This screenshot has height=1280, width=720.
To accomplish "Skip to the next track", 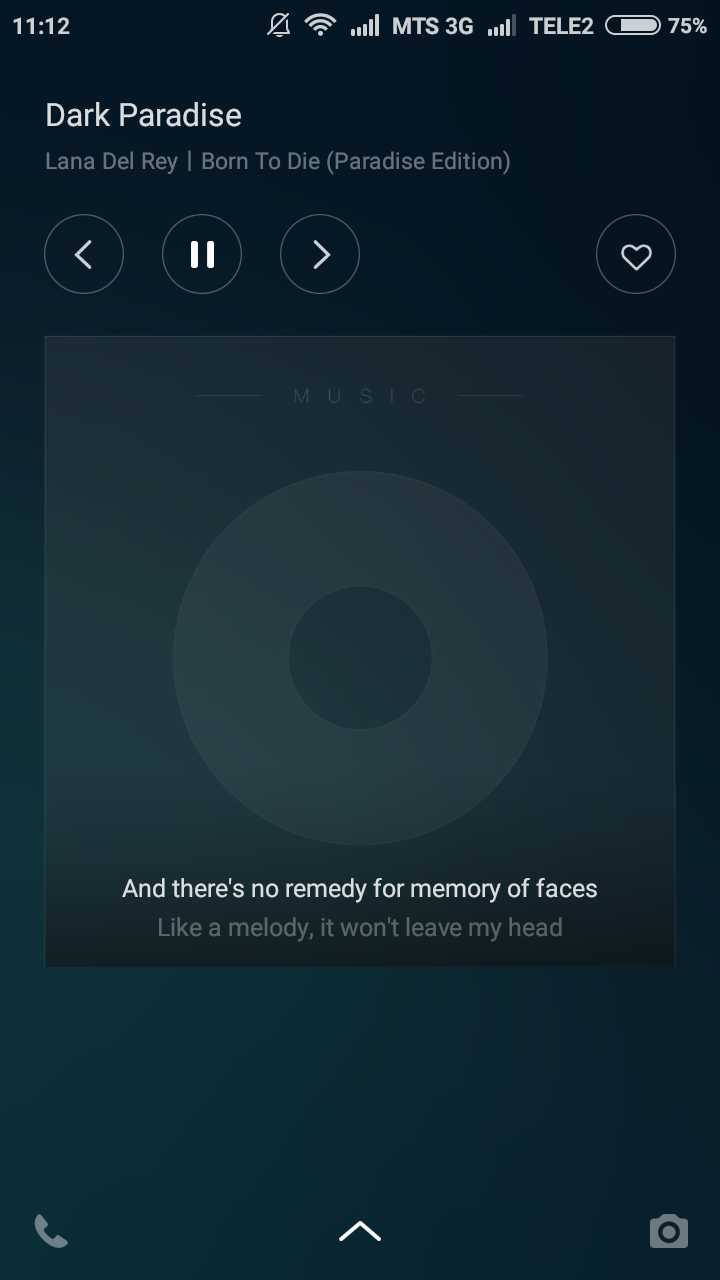I will (320, 255).
